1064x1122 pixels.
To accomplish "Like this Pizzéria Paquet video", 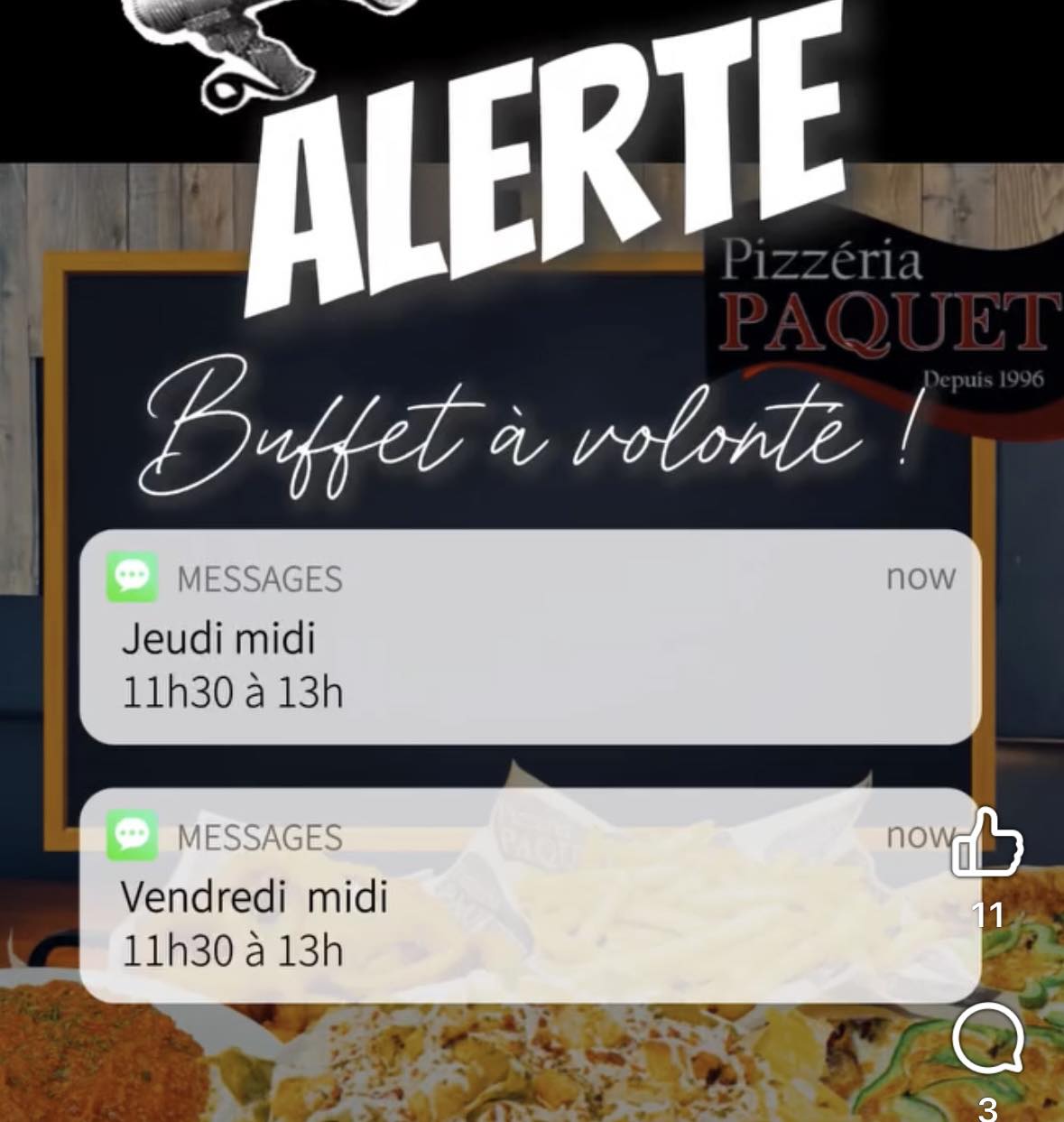I will [987, 844].
